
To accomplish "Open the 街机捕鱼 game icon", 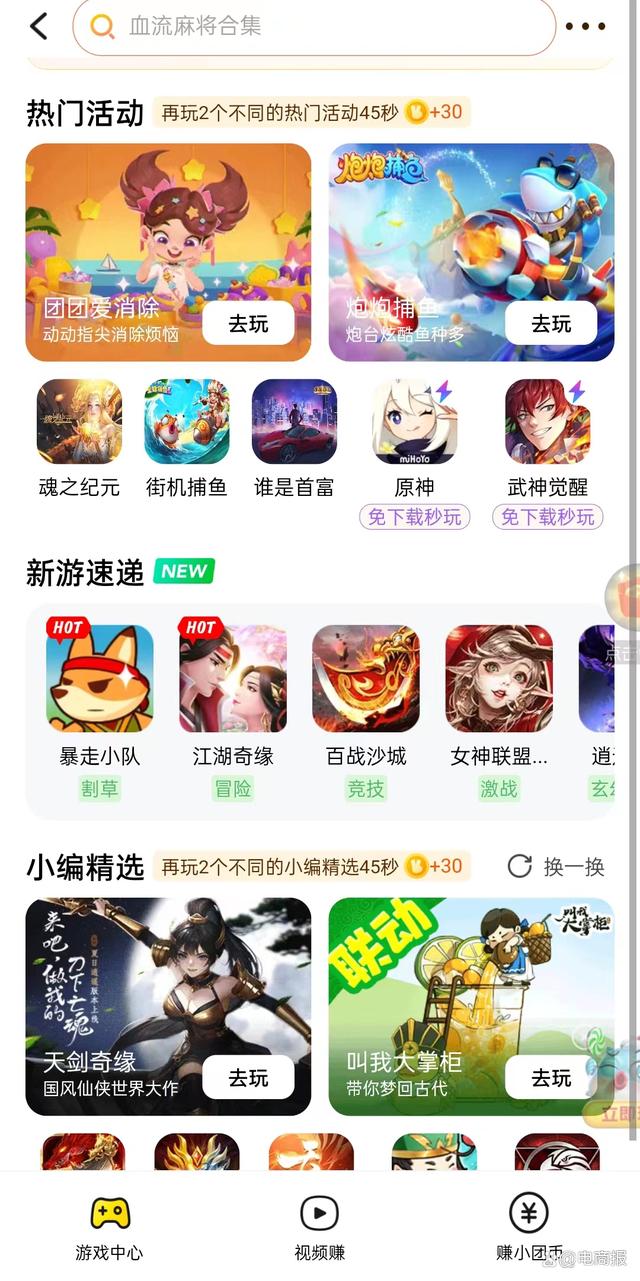I will coord(187,422).
